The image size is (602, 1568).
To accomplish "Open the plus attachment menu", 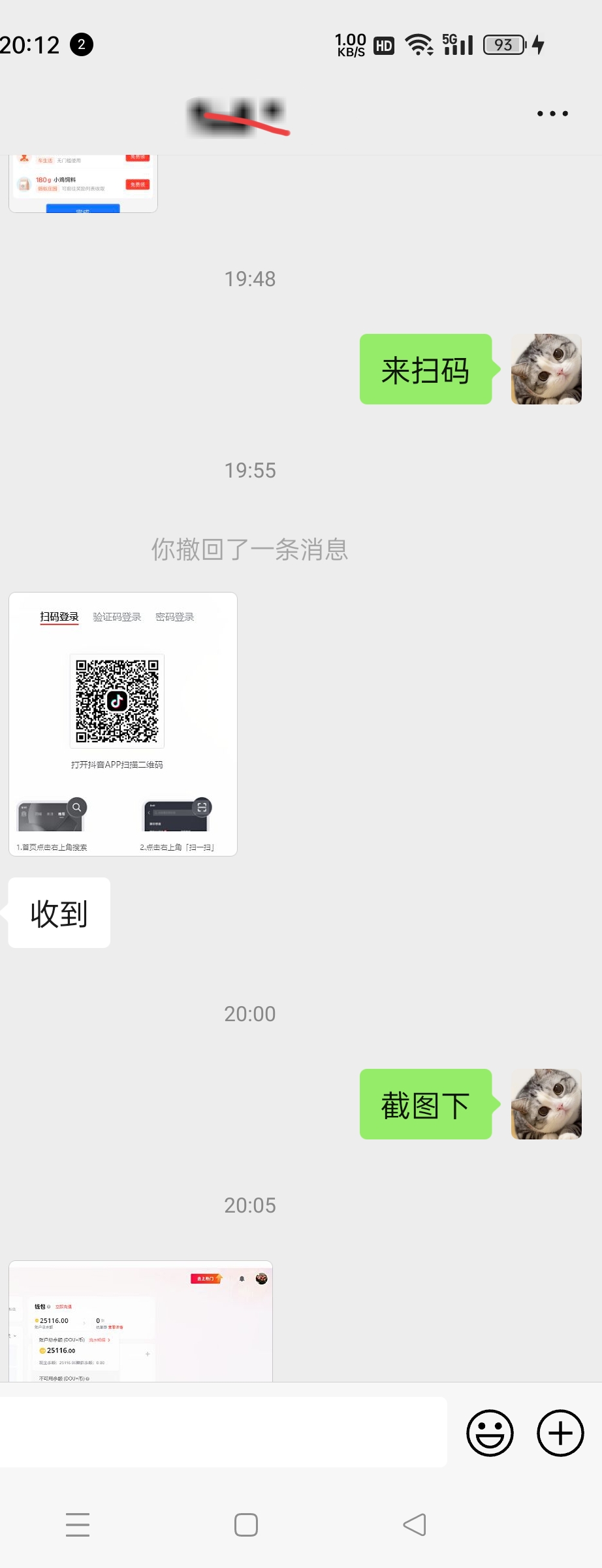I will 560,1433.
